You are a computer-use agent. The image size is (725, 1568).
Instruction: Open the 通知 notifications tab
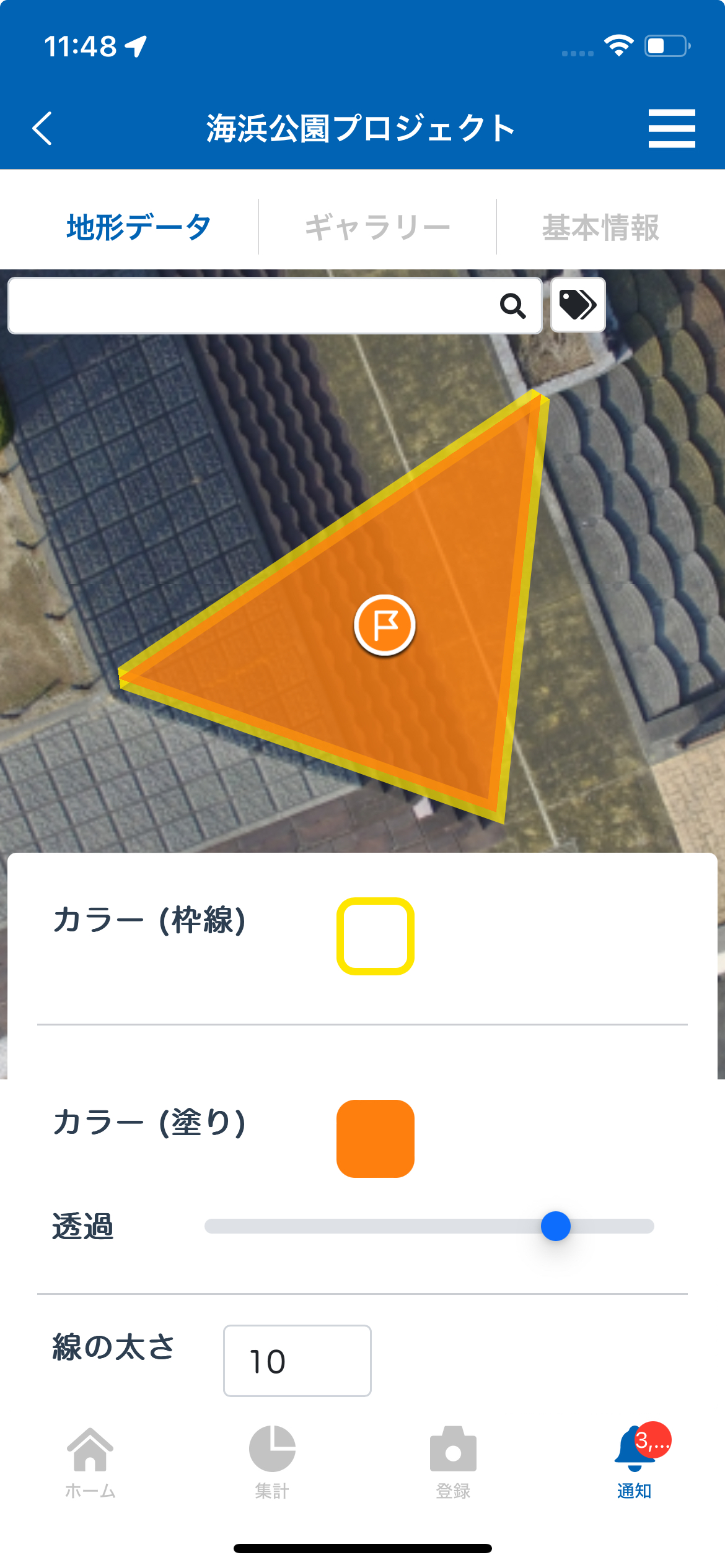(634, 1461)
